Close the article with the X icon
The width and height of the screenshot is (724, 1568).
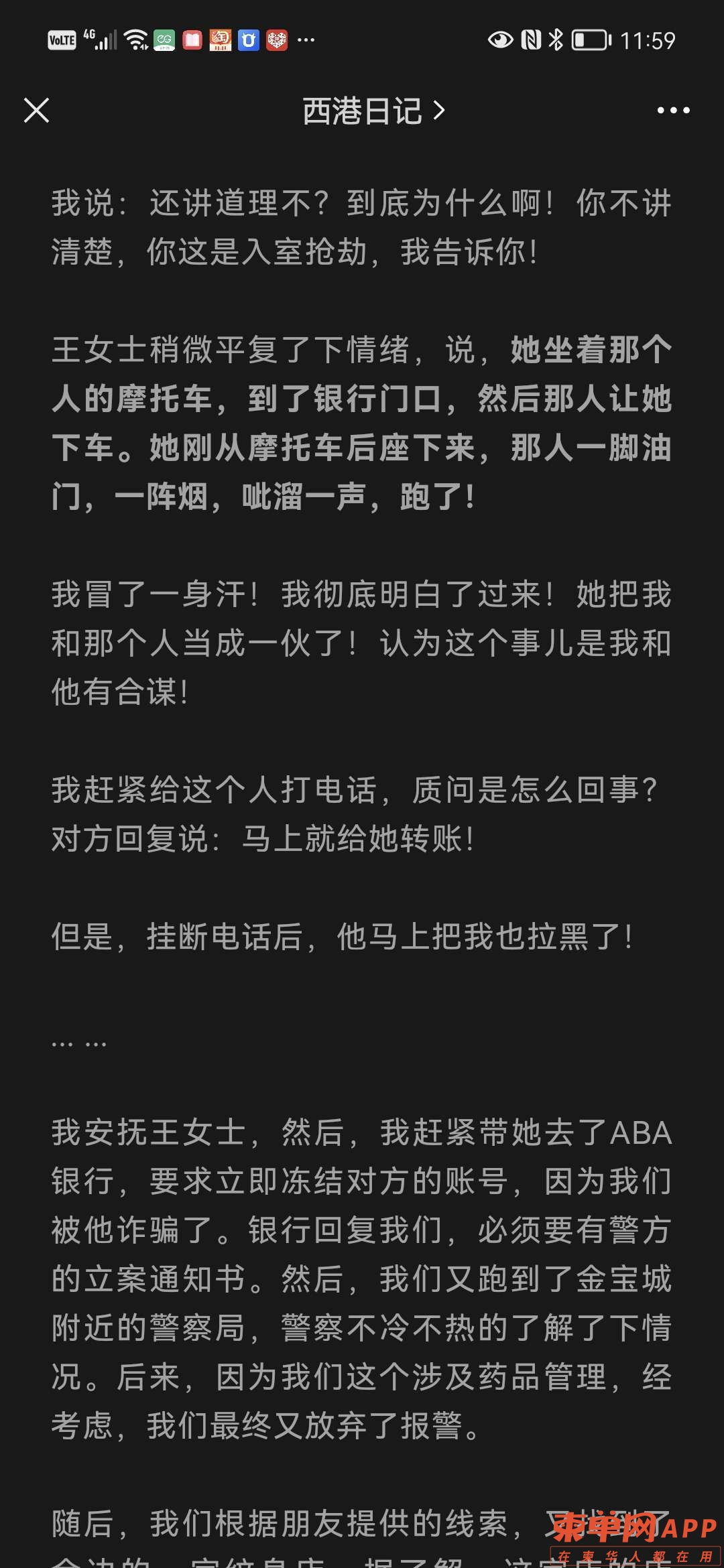pyautogui.click(x=36, y=111)
